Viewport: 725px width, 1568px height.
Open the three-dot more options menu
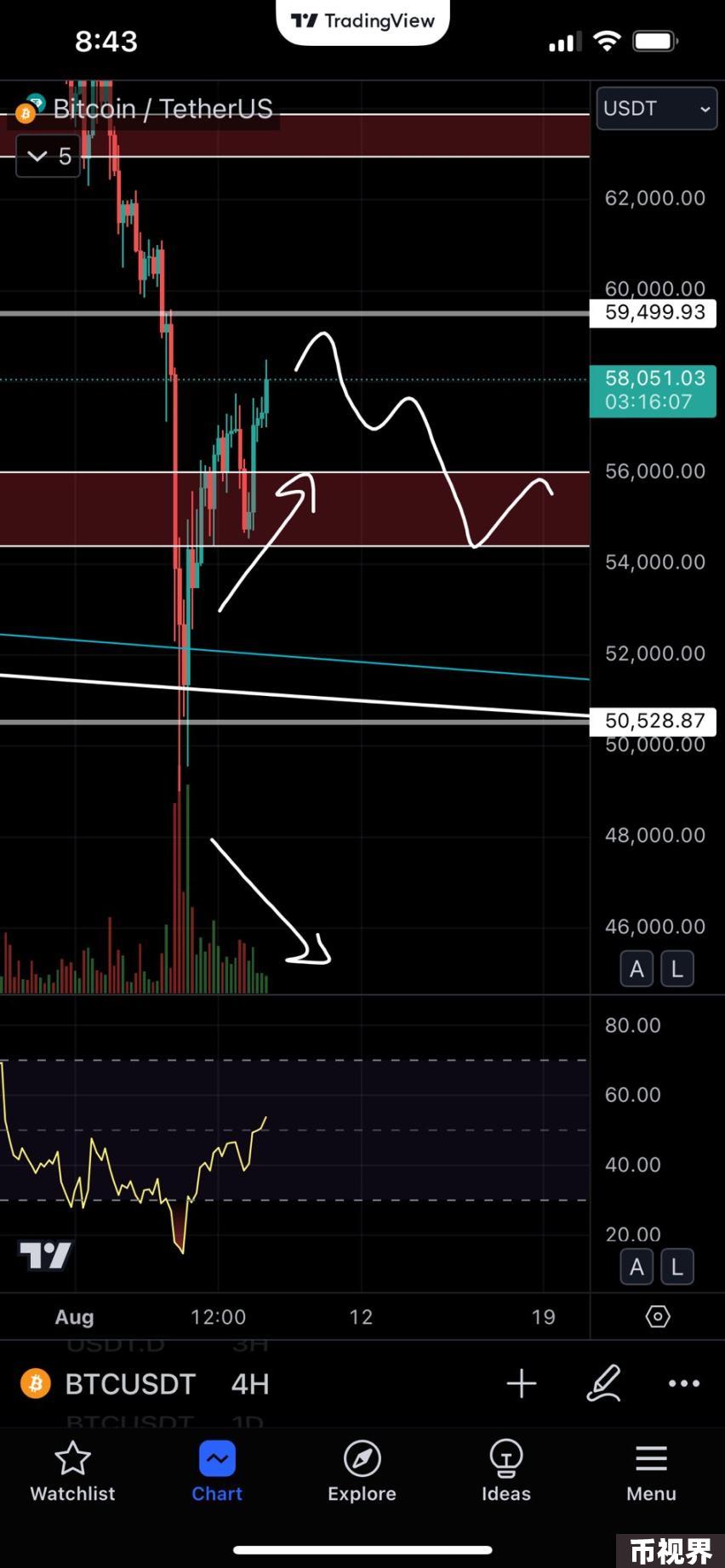683,1384
